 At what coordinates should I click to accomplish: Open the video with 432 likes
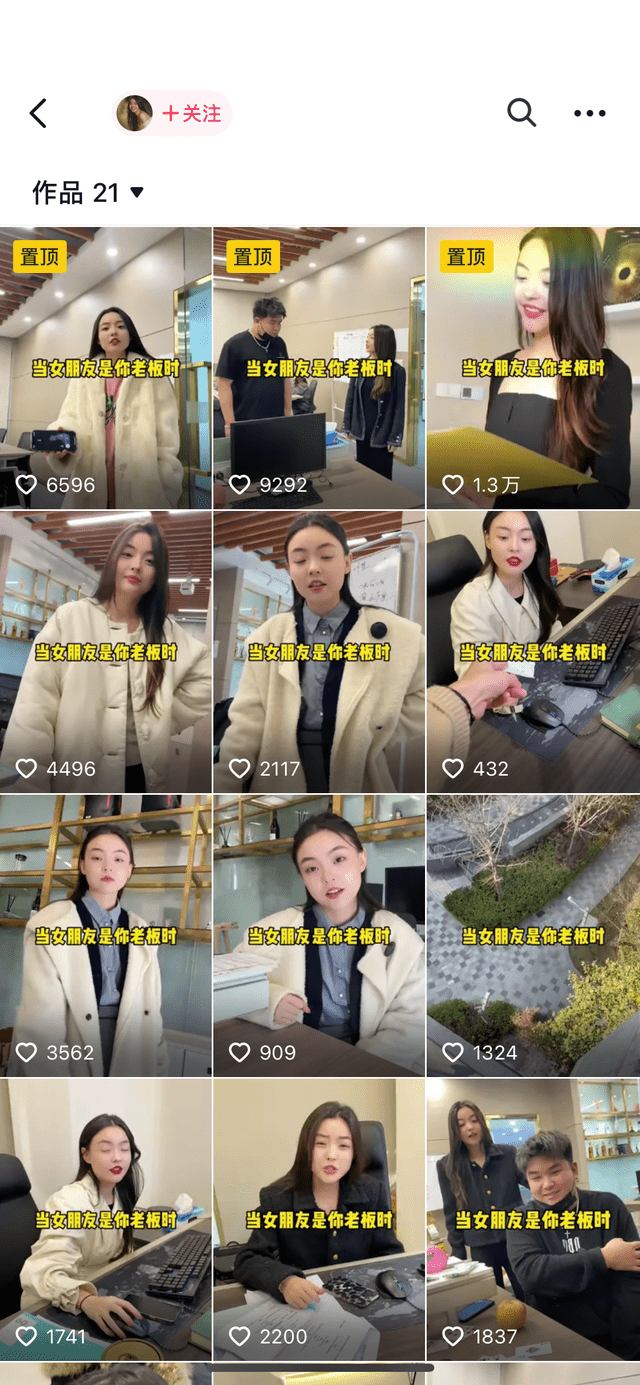point(533,652)
